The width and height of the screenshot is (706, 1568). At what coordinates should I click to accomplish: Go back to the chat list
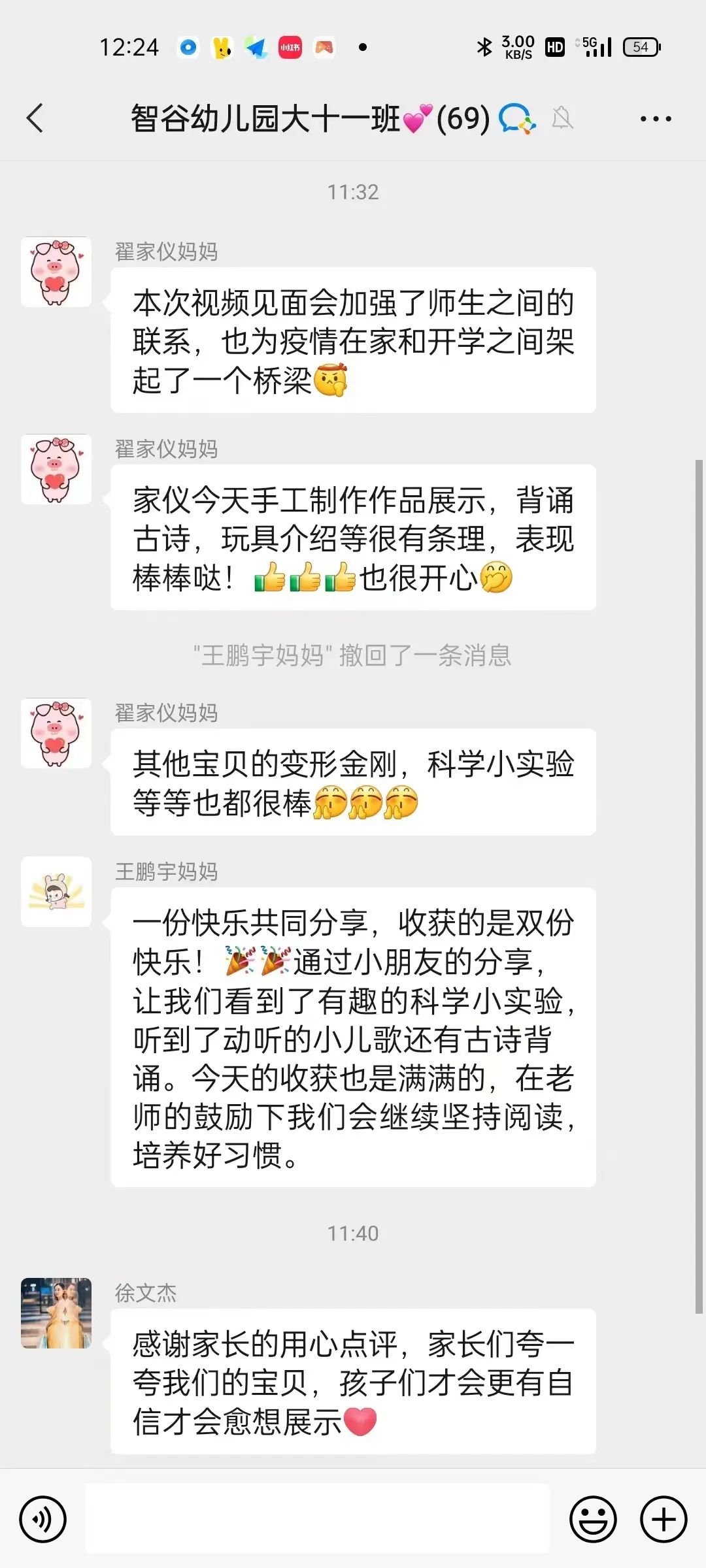[36, 118]
